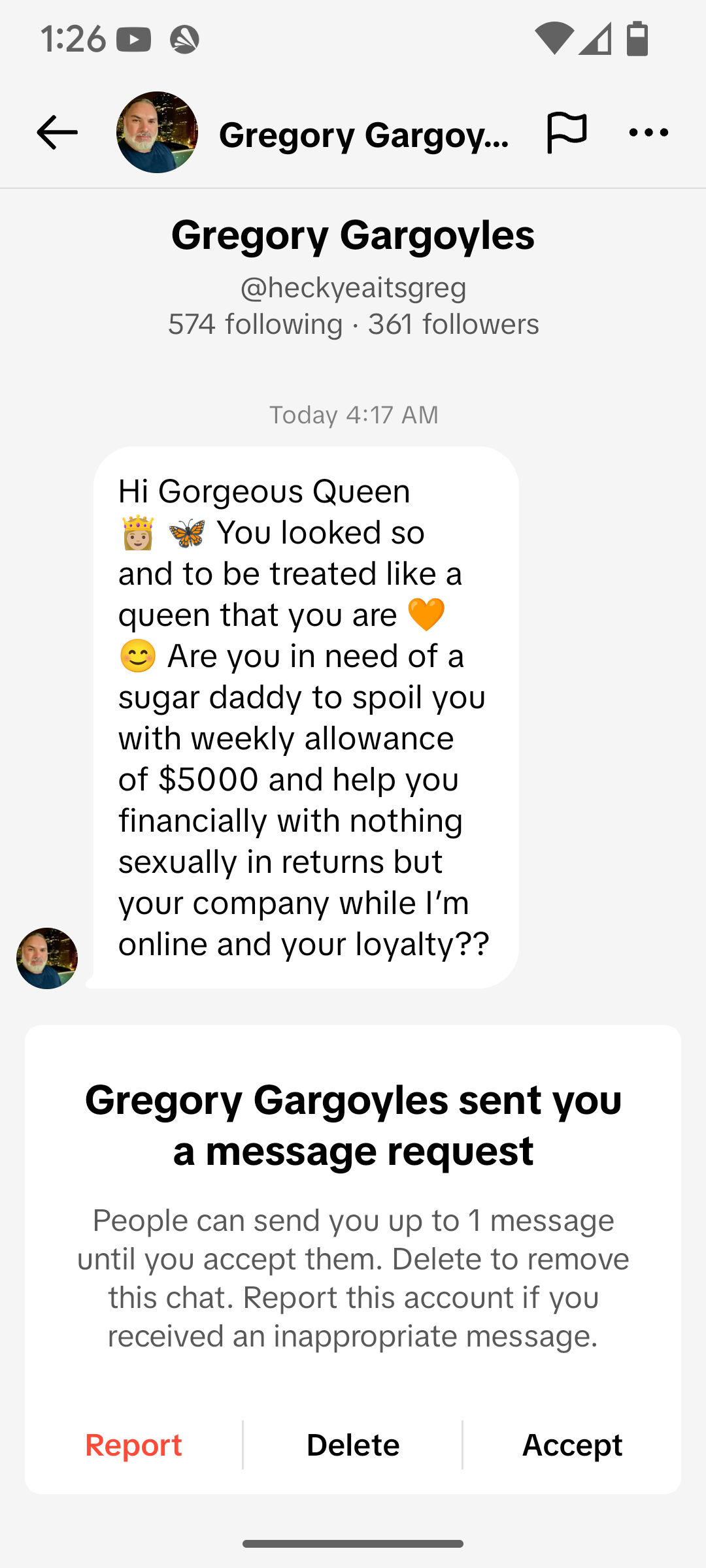706x1568 pixels.
Task: Accept the message request
Action: point(572,1445)
